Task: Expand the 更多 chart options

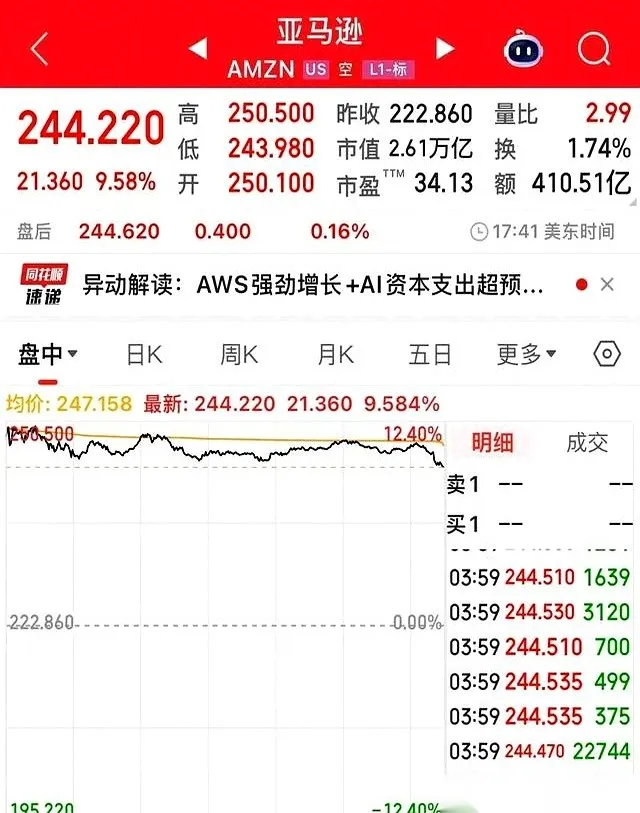Action: [x=526, y=354]
